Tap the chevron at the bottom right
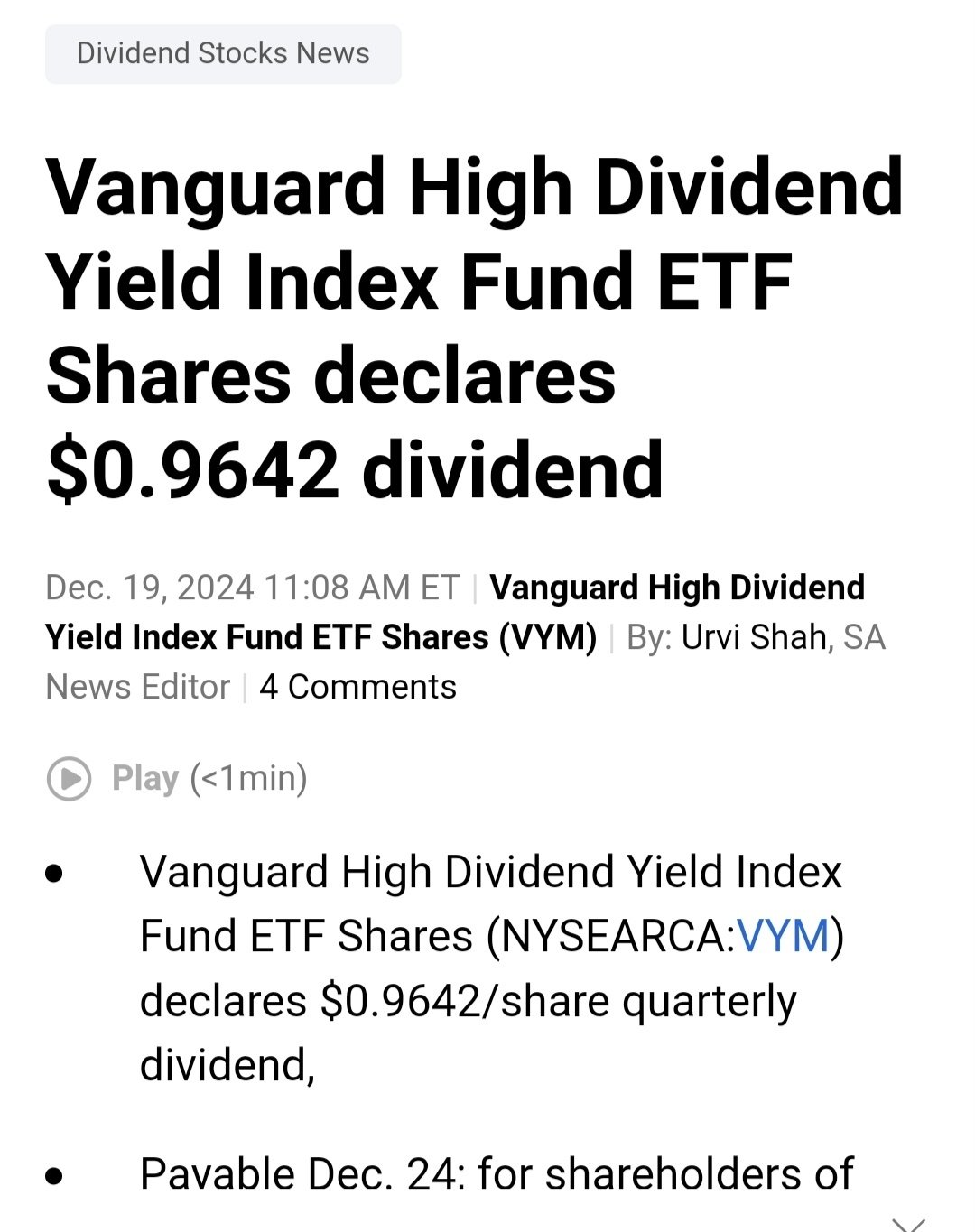The height and width of the screenshot is (1232, 975). point(907,1223)
